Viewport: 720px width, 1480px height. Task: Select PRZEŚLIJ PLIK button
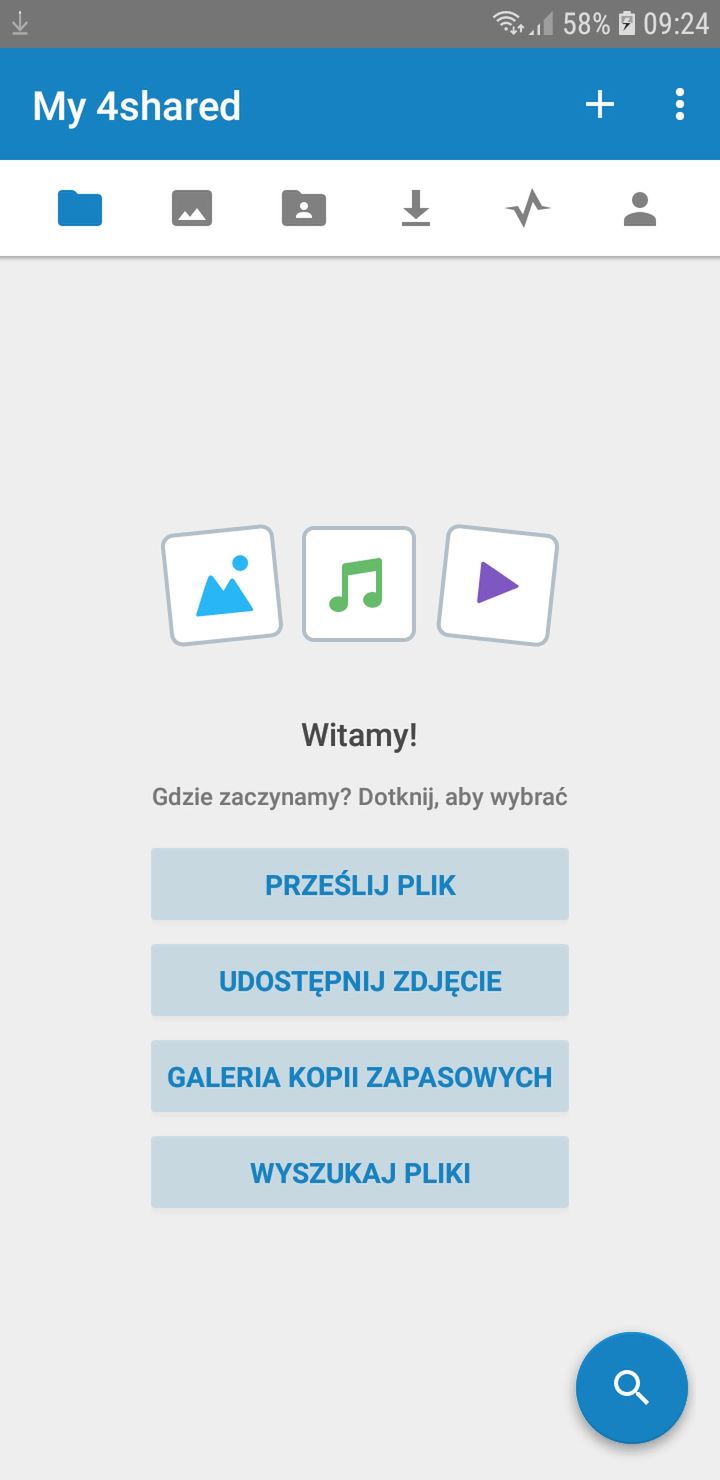coord(360,885)
